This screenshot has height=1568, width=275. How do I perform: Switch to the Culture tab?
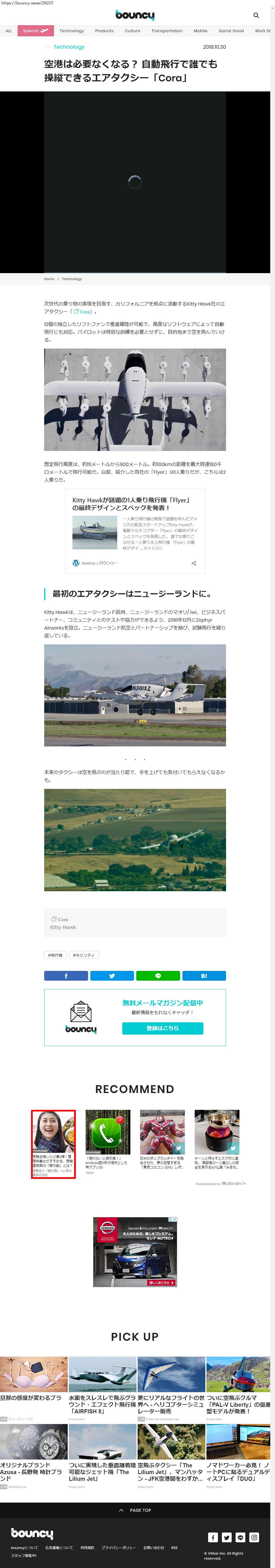[132, 30]
